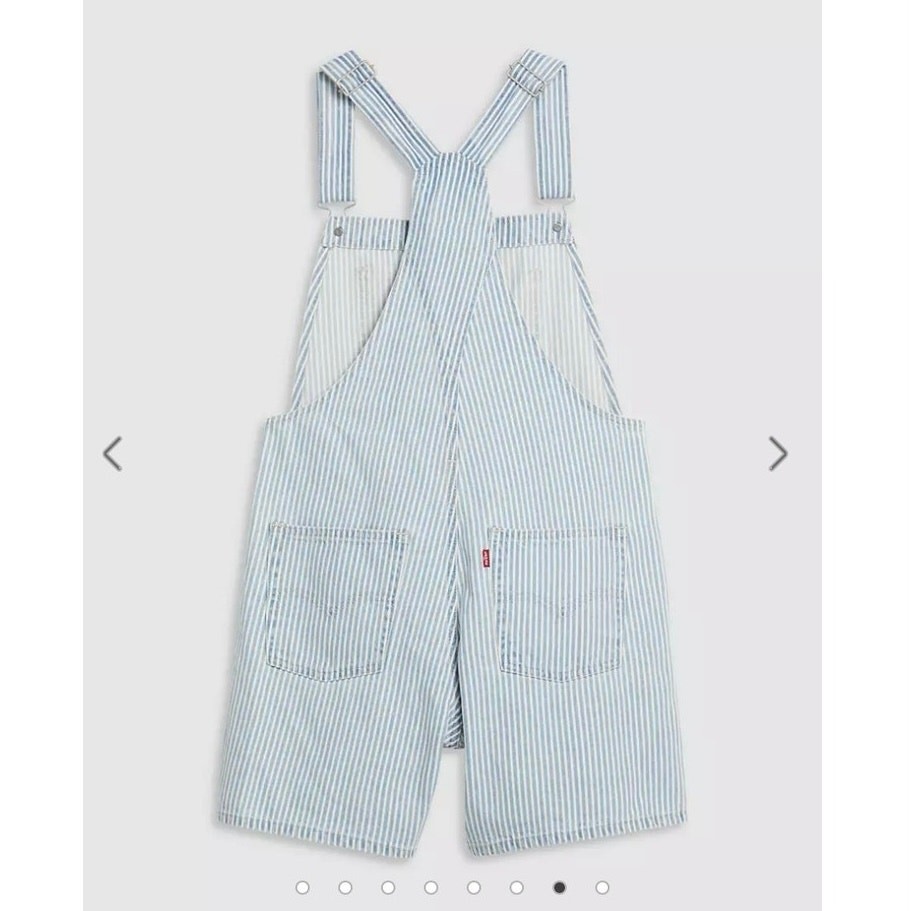Select the last image indicator dot
Viewport: 911px width, 911px height.
[x=602, y=886]
